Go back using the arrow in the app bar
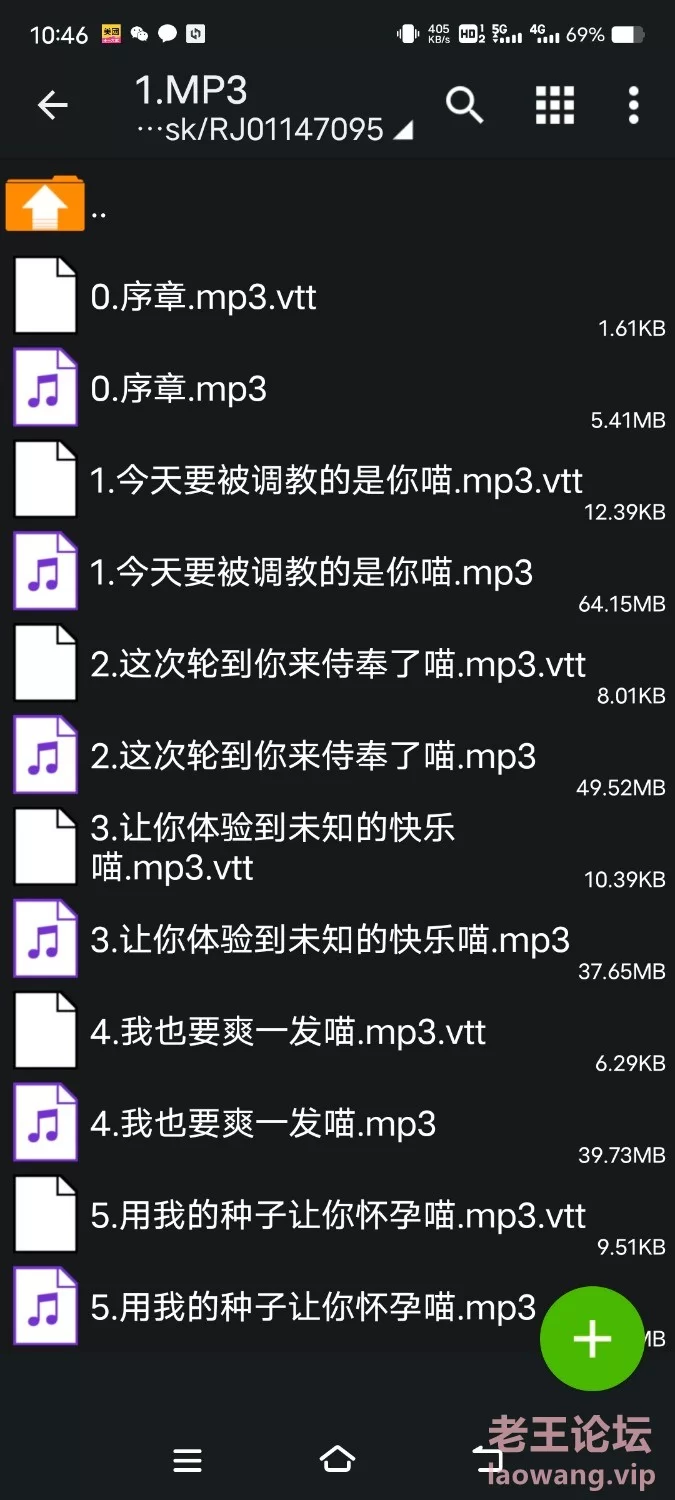Screen dimensions: 675x1500 (52, 104)
